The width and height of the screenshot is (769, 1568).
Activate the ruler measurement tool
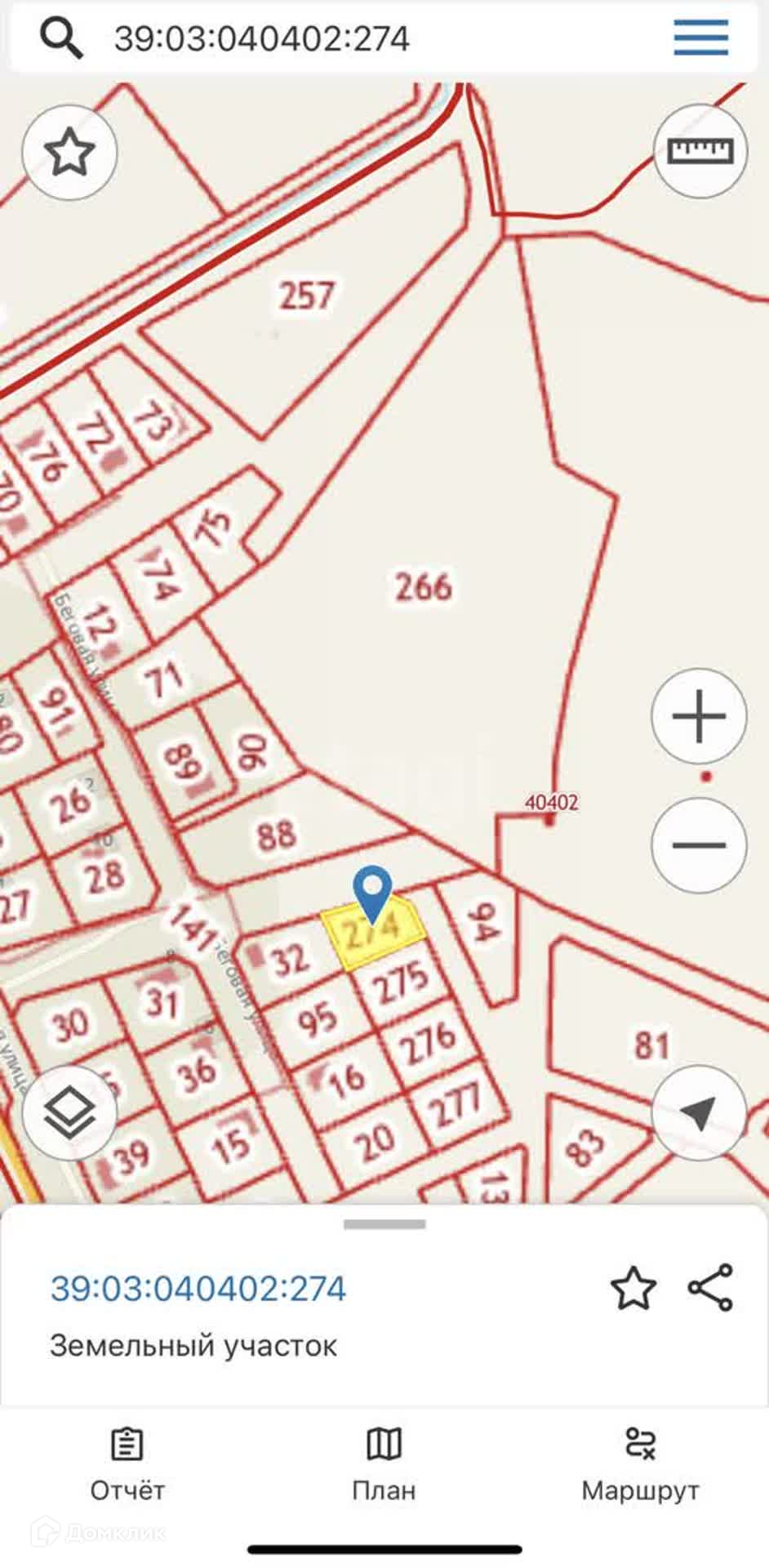point(700,150)
